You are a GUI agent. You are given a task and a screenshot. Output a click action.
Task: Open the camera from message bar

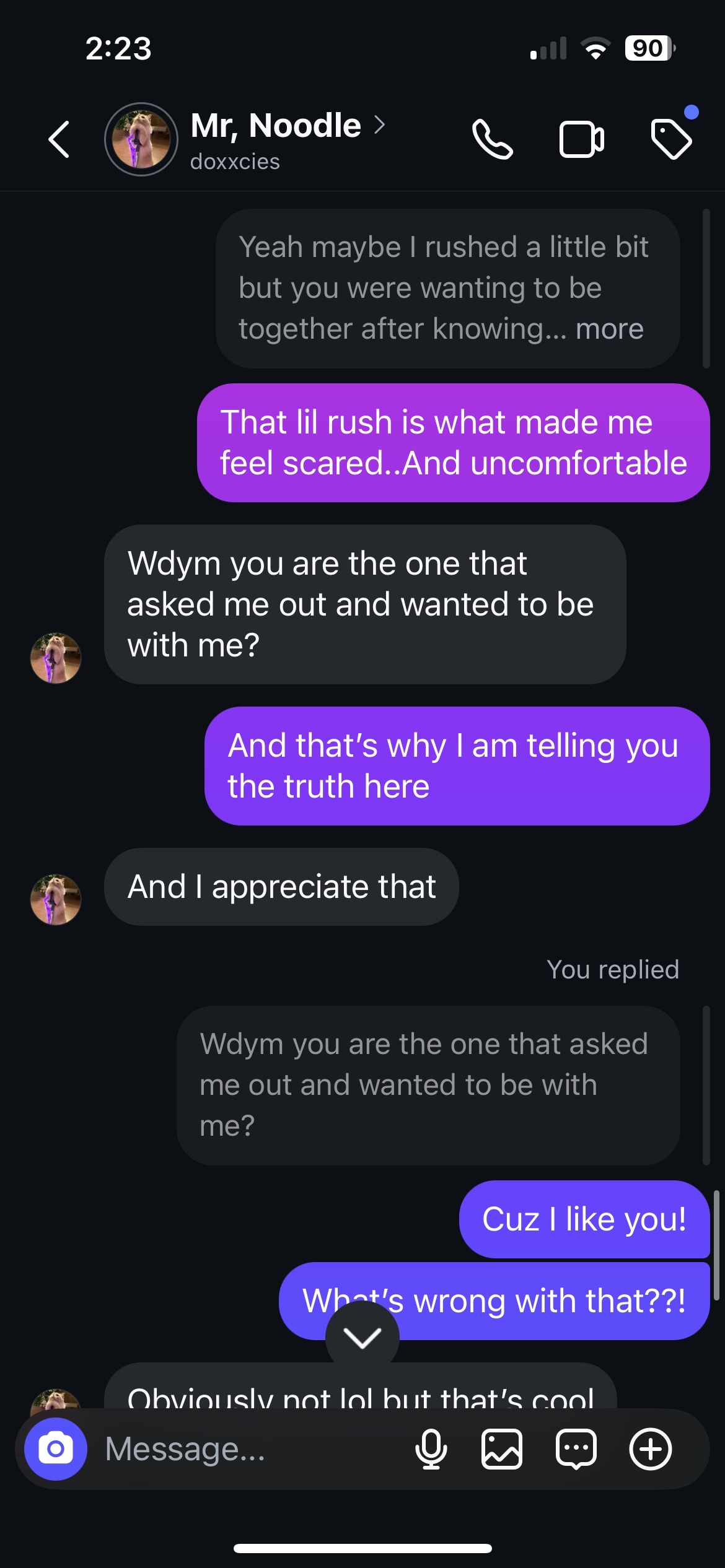[56, 1449]
